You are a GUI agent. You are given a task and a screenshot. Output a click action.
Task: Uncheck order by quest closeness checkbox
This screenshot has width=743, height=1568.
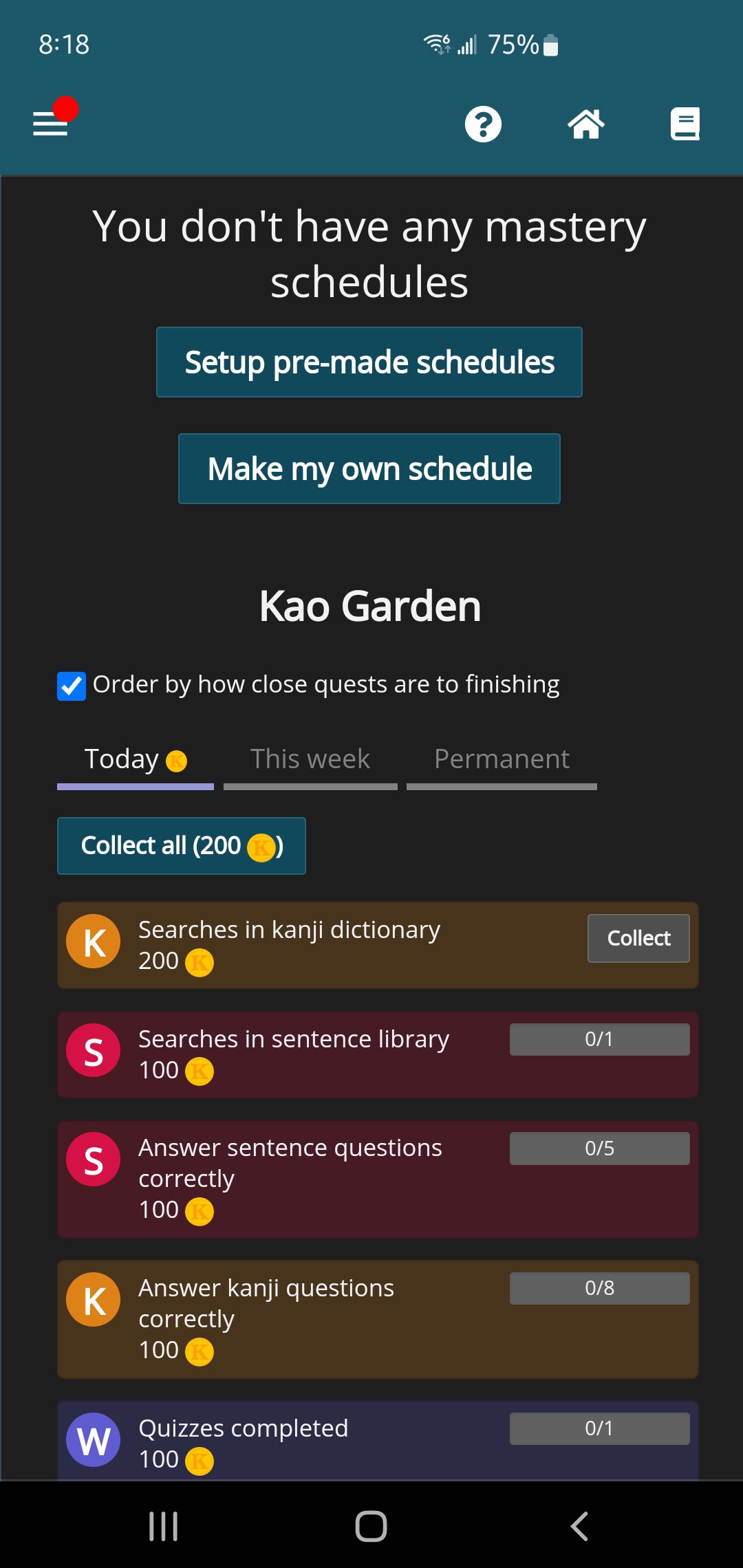point(72,686)
